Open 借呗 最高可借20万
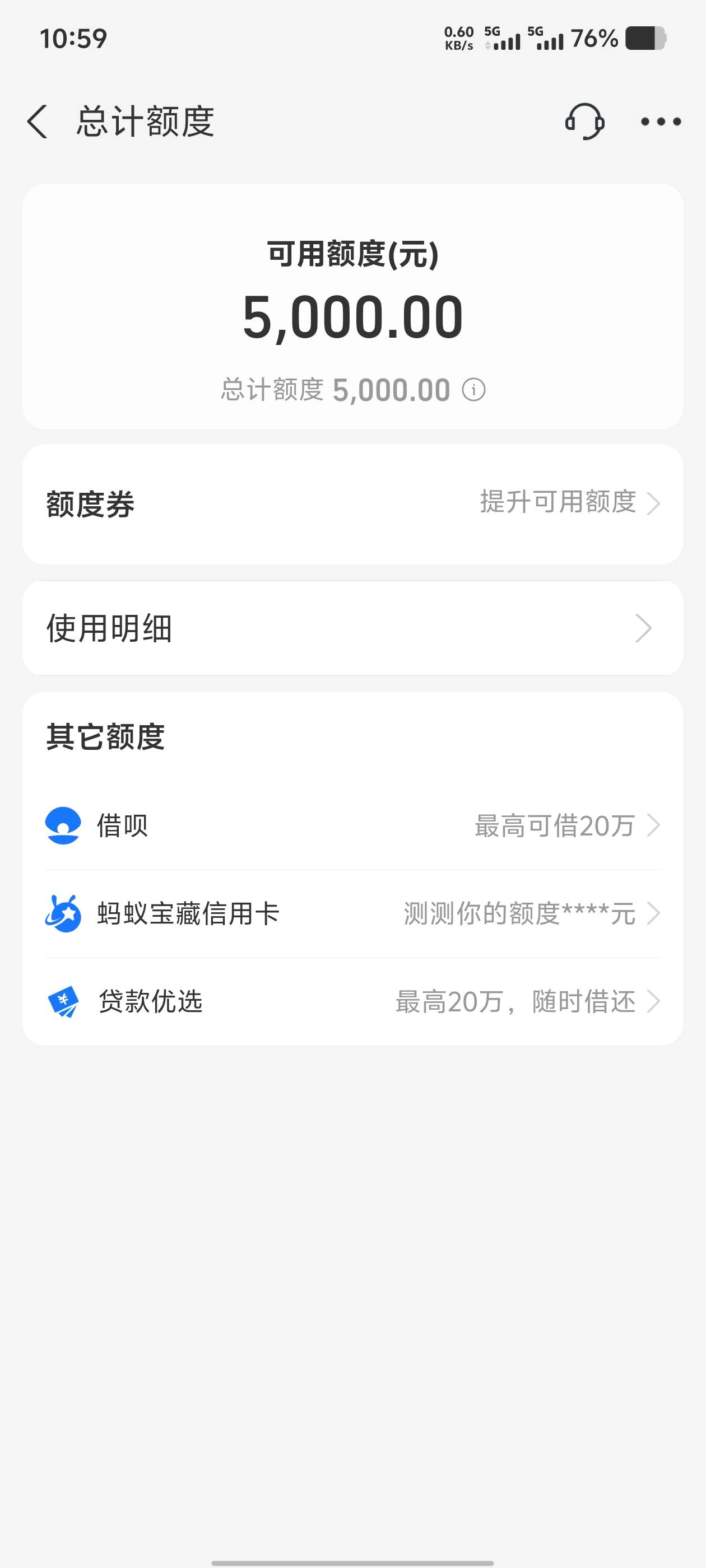This screenshot has width=706, height=1568. pos(352,825)
